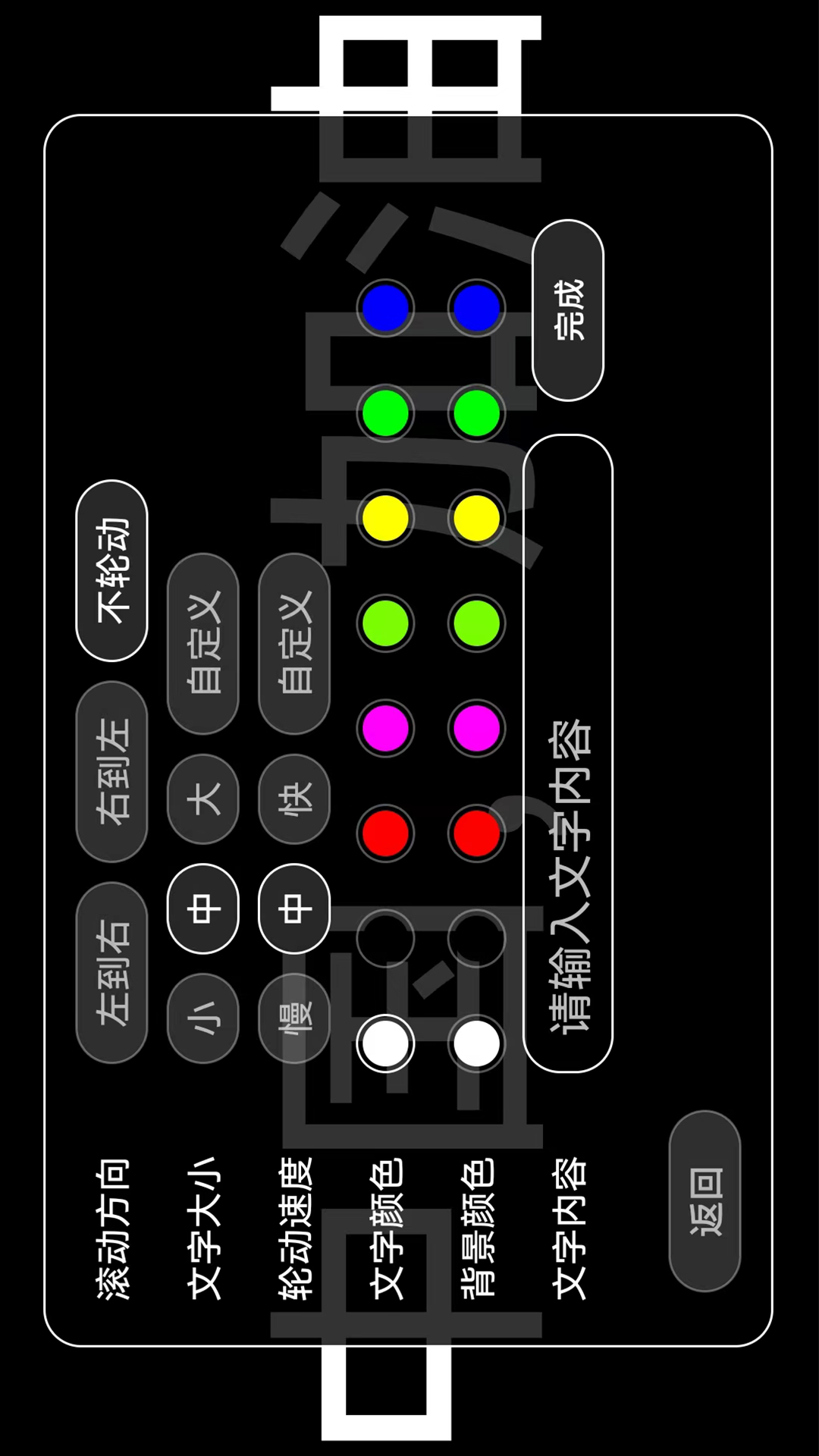Viewport: 819px width, 1456px height.
Task: Set 轮动速度 to 快
Action: tap(294, 799)
